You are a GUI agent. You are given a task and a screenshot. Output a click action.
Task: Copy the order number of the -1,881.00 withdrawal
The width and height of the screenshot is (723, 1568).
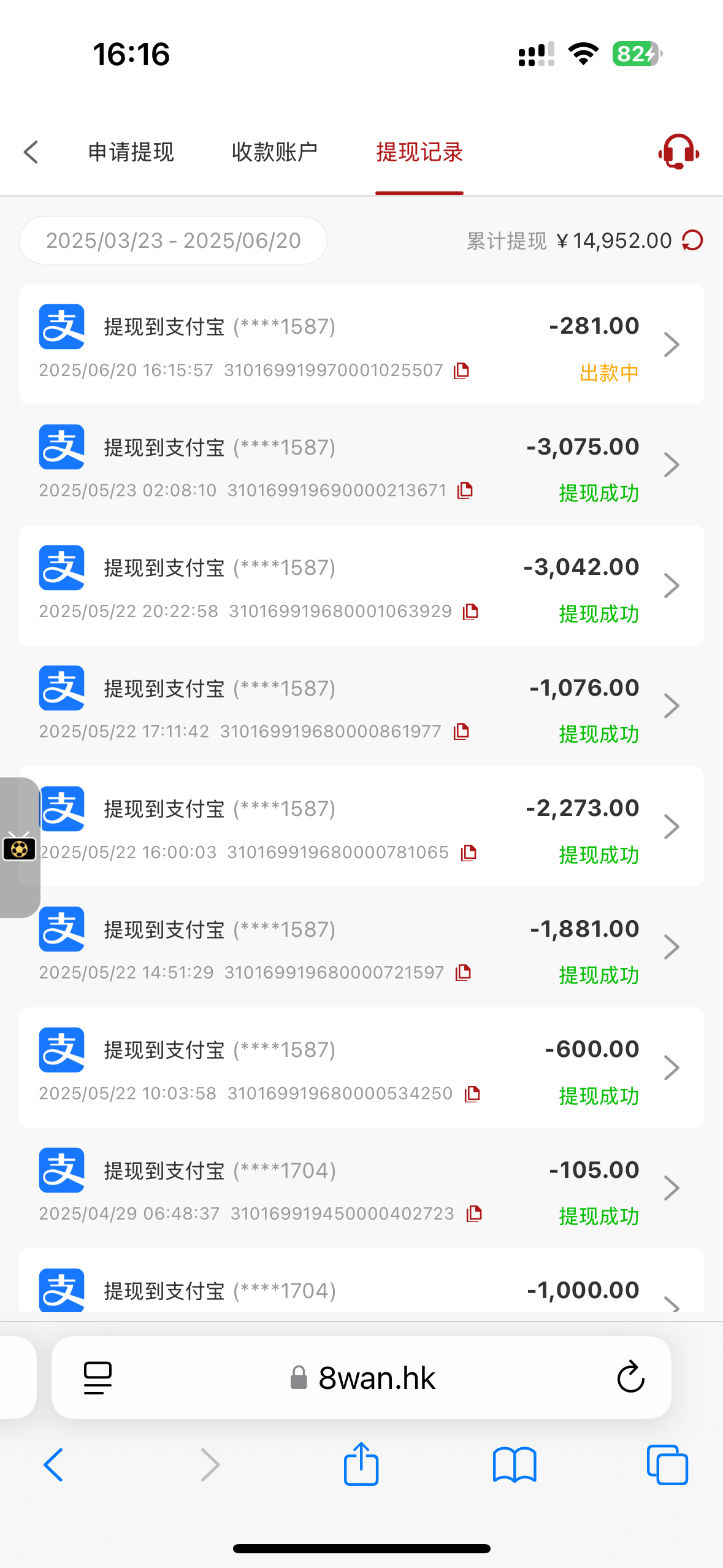click(463, 973)
